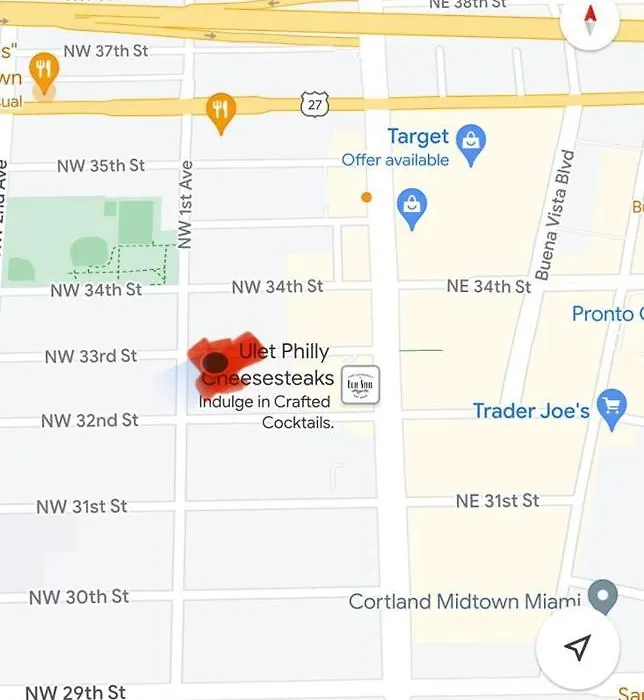This screenshot has height=700, width=644.
Task: Open the Target store pin
Action: [471, 139]
